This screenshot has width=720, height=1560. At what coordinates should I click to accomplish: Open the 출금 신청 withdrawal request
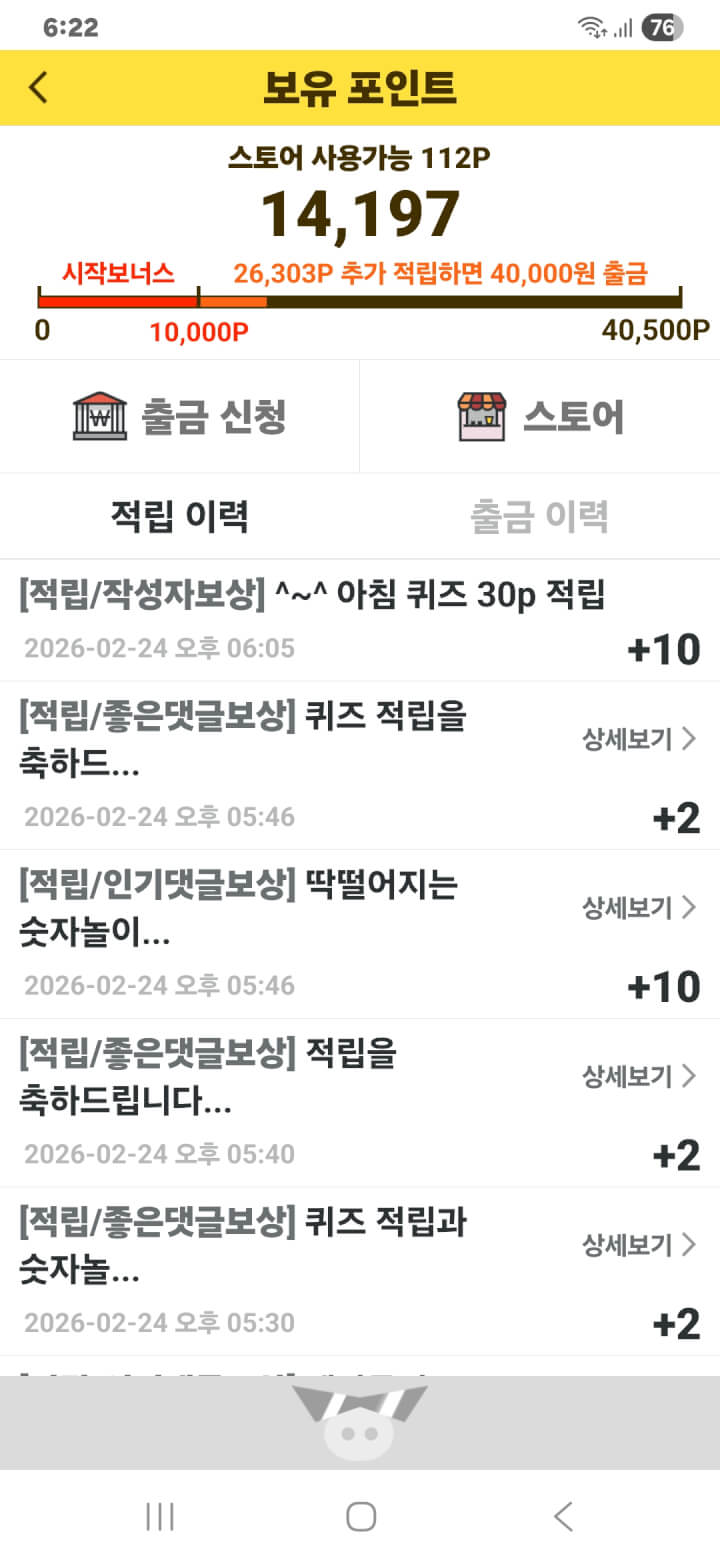point(180,416)
